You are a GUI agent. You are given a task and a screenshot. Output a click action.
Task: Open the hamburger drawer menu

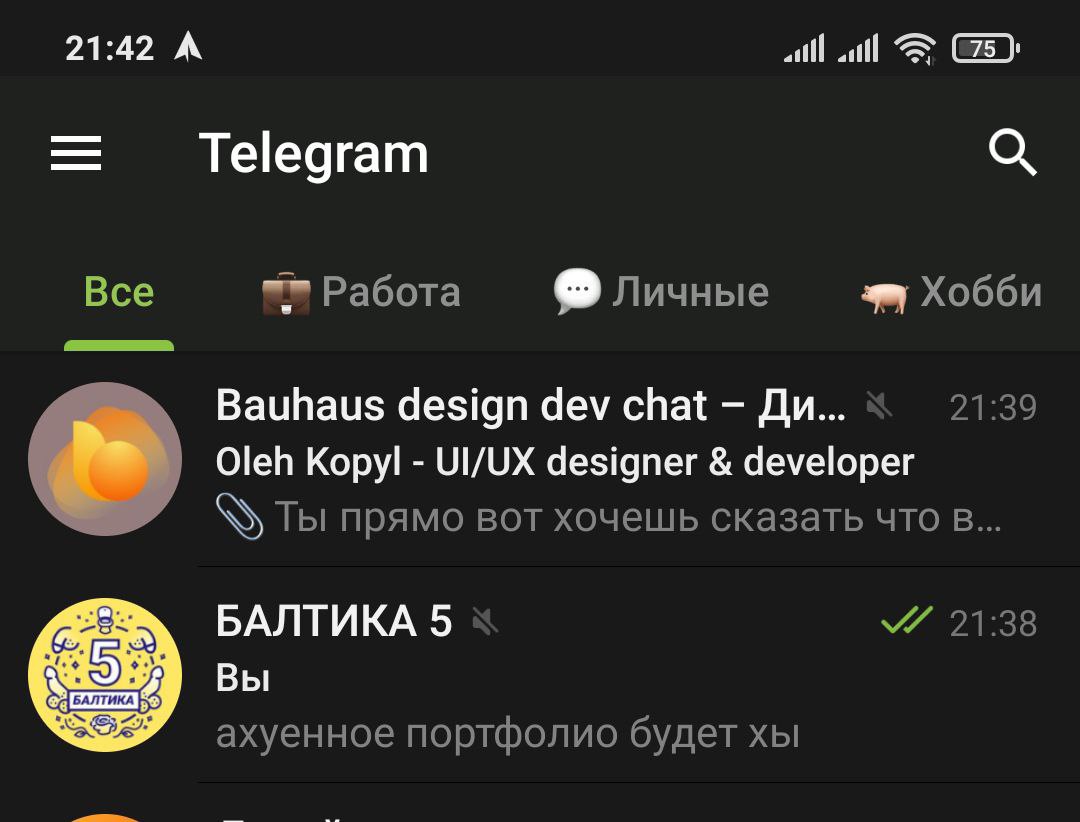click(76, 154)
